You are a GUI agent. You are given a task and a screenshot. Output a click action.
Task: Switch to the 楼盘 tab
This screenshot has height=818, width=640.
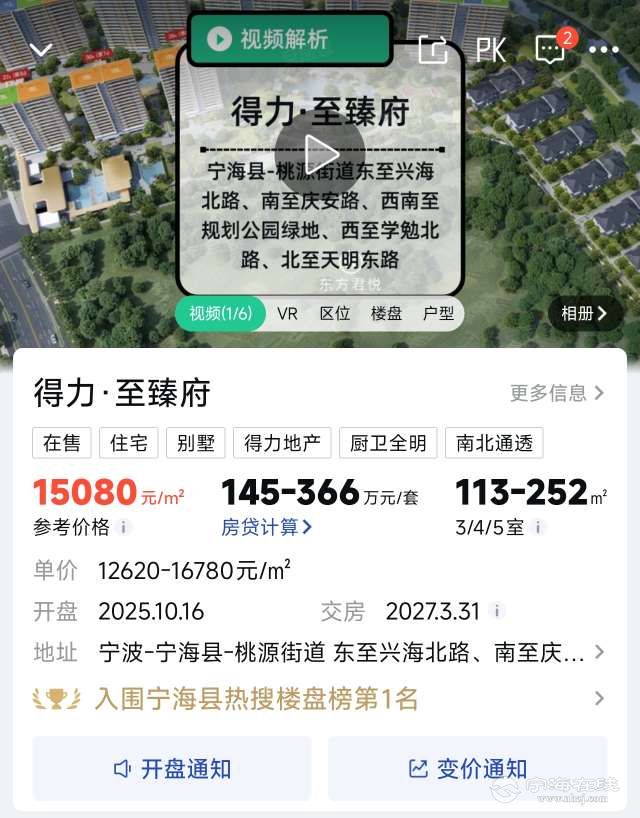386,313
